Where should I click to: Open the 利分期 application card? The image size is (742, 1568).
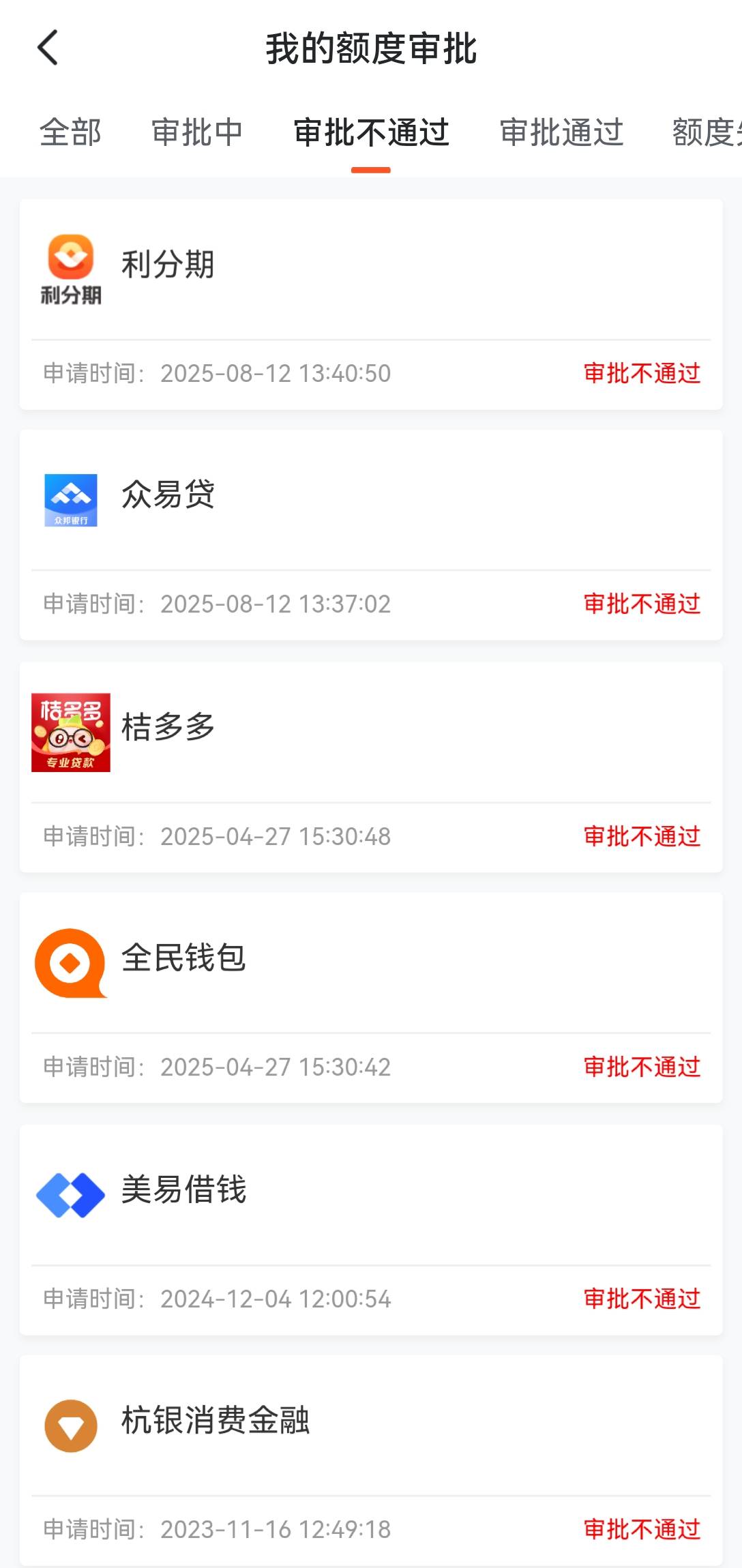(371, 304)
